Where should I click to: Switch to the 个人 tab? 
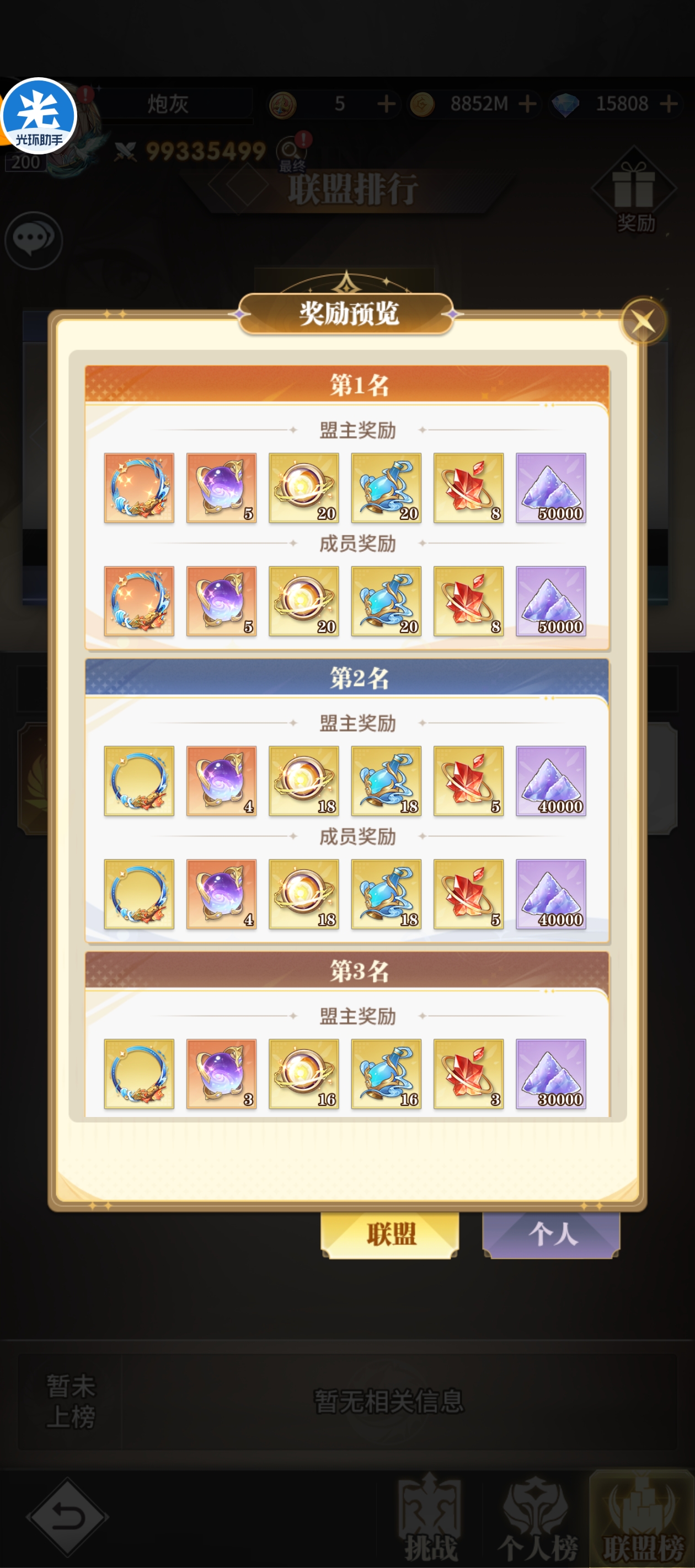click(550, 1234)
